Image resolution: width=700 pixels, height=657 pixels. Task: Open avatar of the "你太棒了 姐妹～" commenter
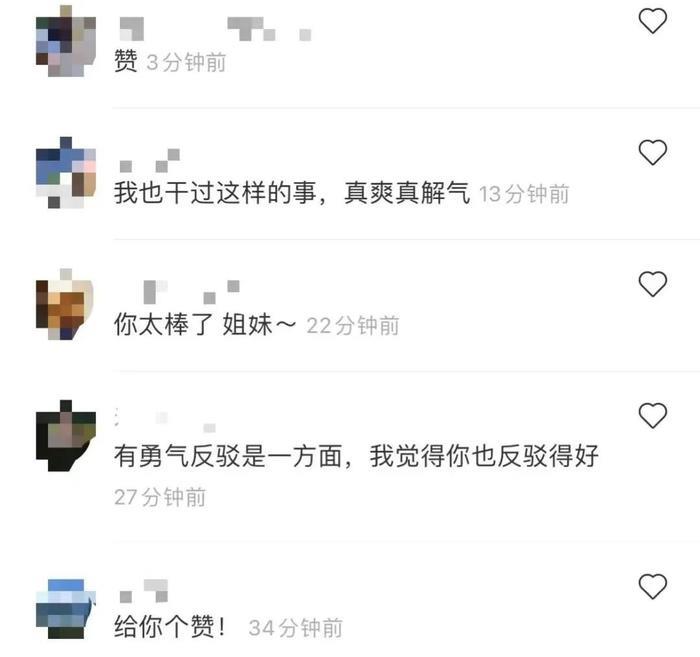(x=65, y=301)
